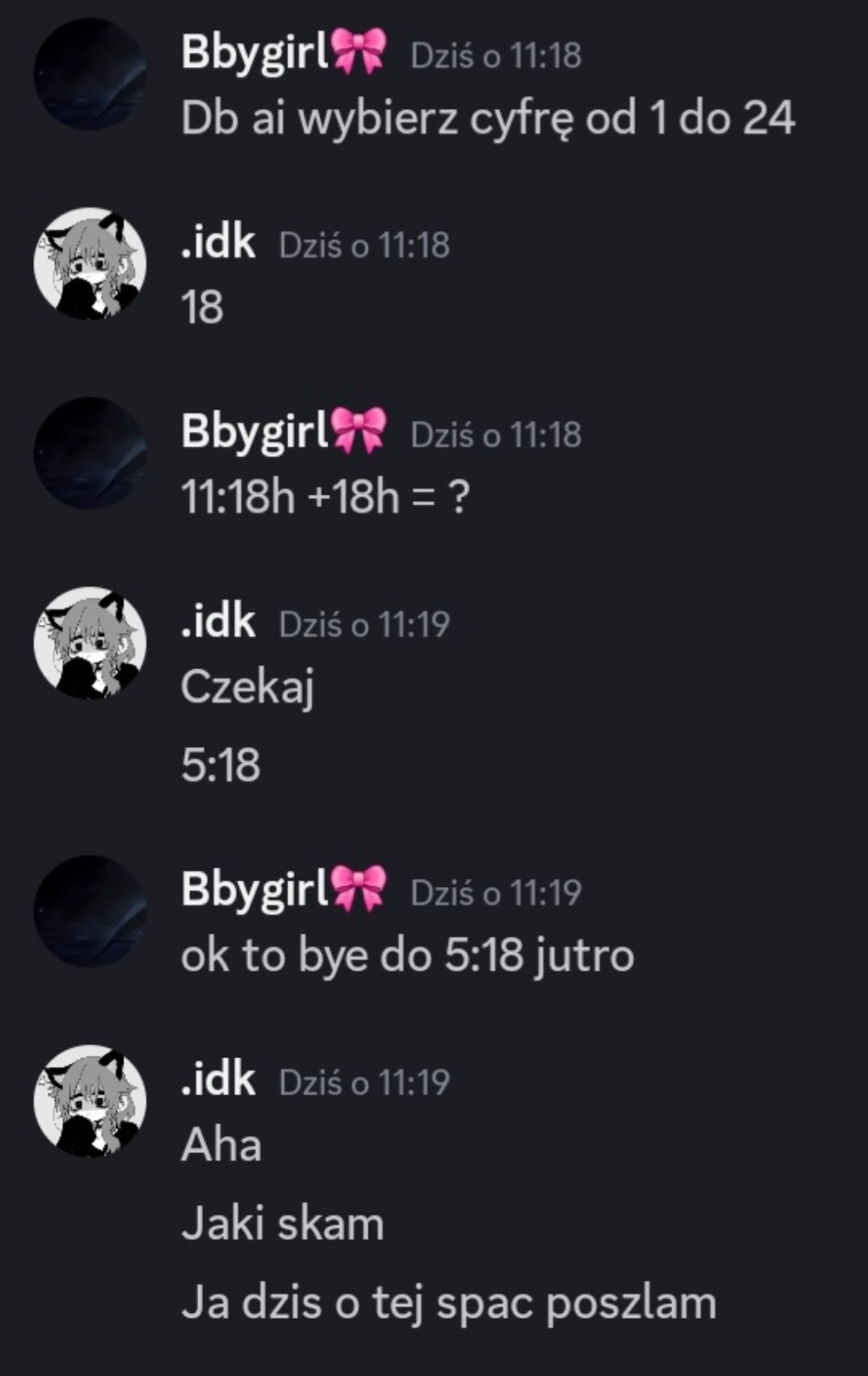View .idk's profile from avatar beside 'Aha'

click(90, 1101)
